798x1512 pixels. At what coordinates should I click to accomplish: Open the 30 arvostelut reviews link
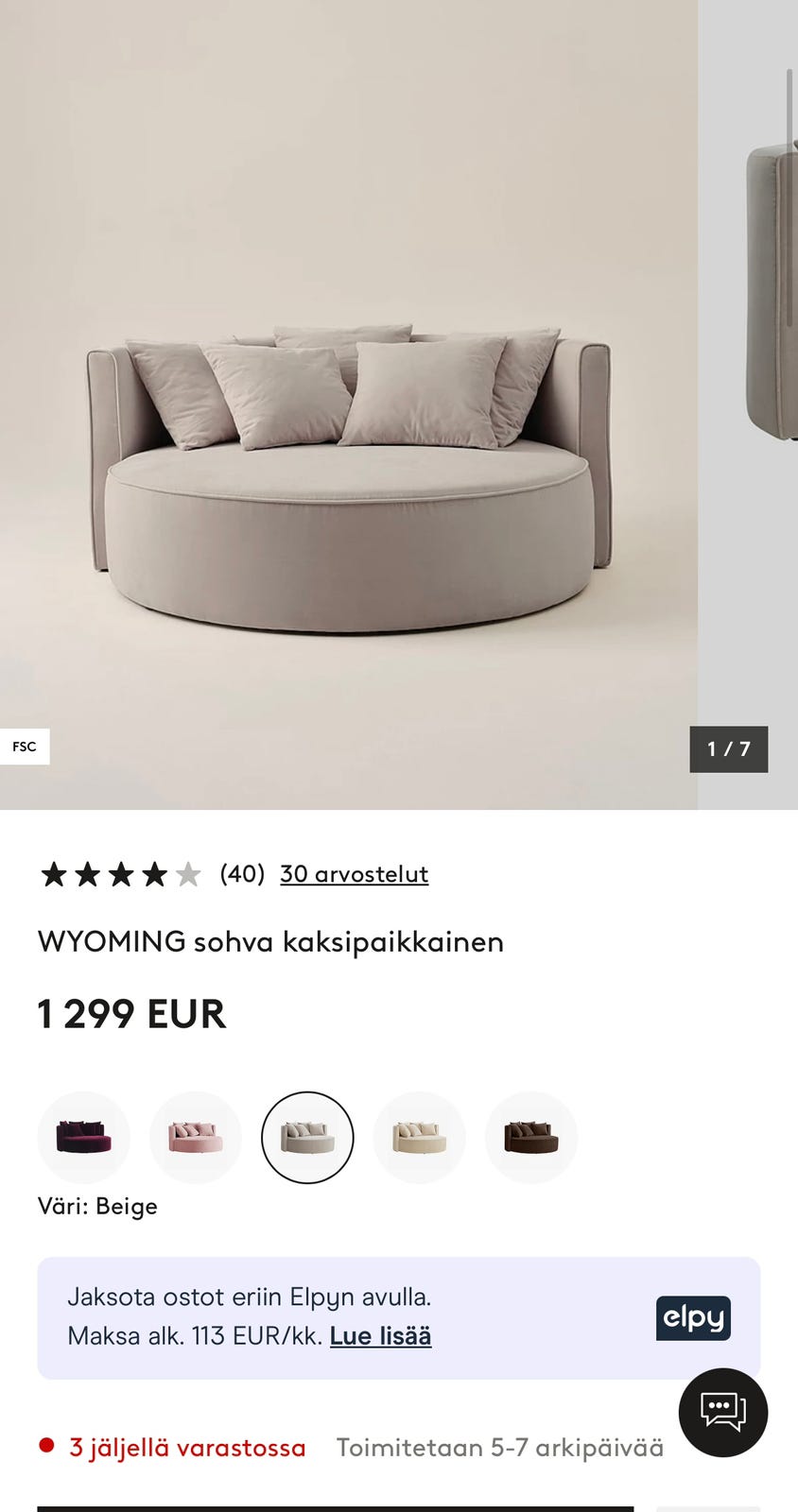[x=354, y=874]
